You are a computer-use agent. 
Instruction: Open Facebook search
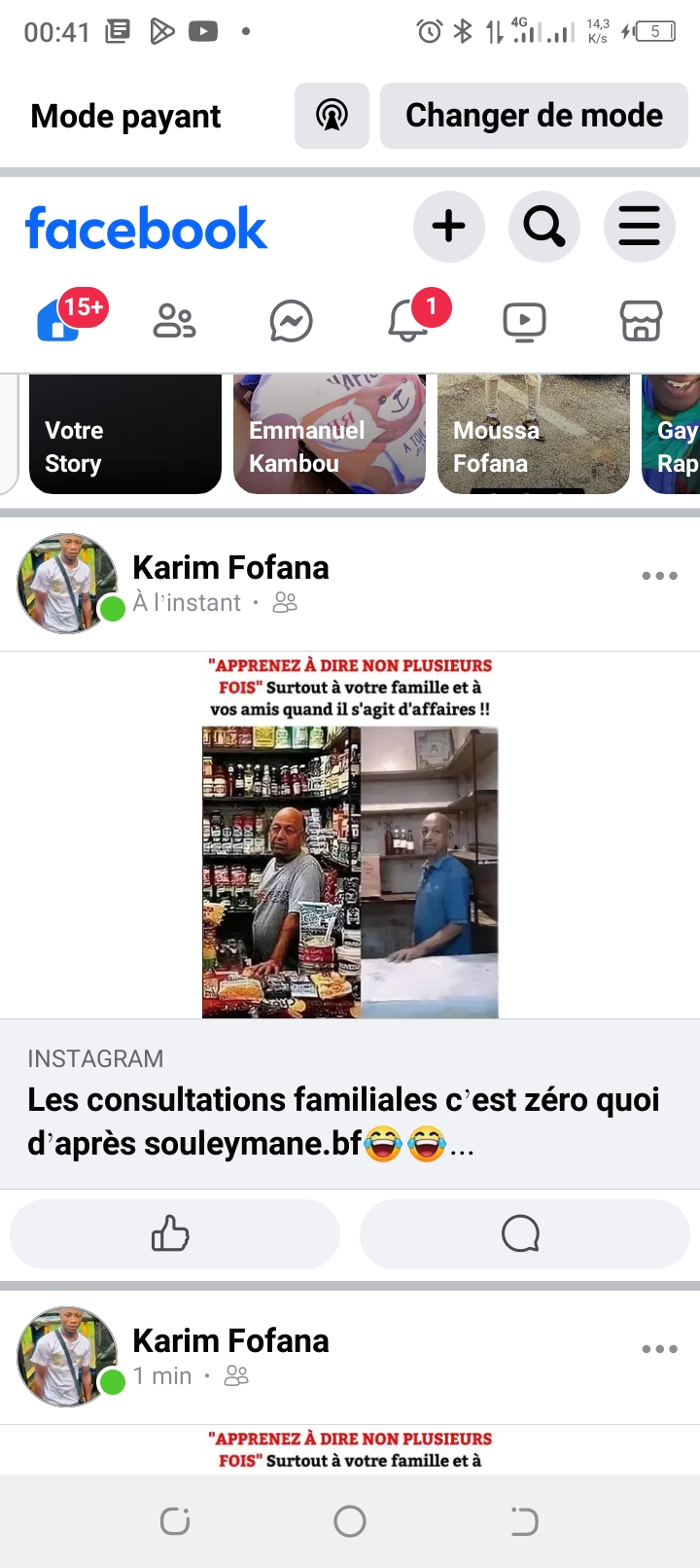click(544, 227)
